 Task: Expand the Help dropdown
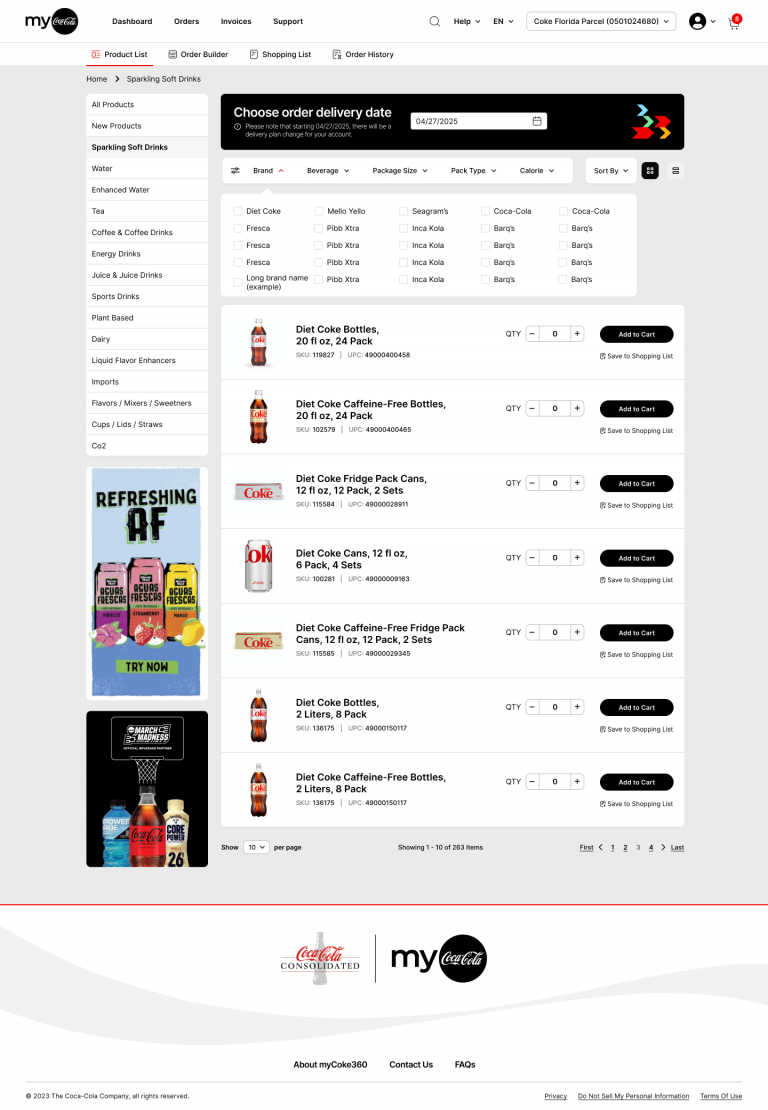(466, 21)
